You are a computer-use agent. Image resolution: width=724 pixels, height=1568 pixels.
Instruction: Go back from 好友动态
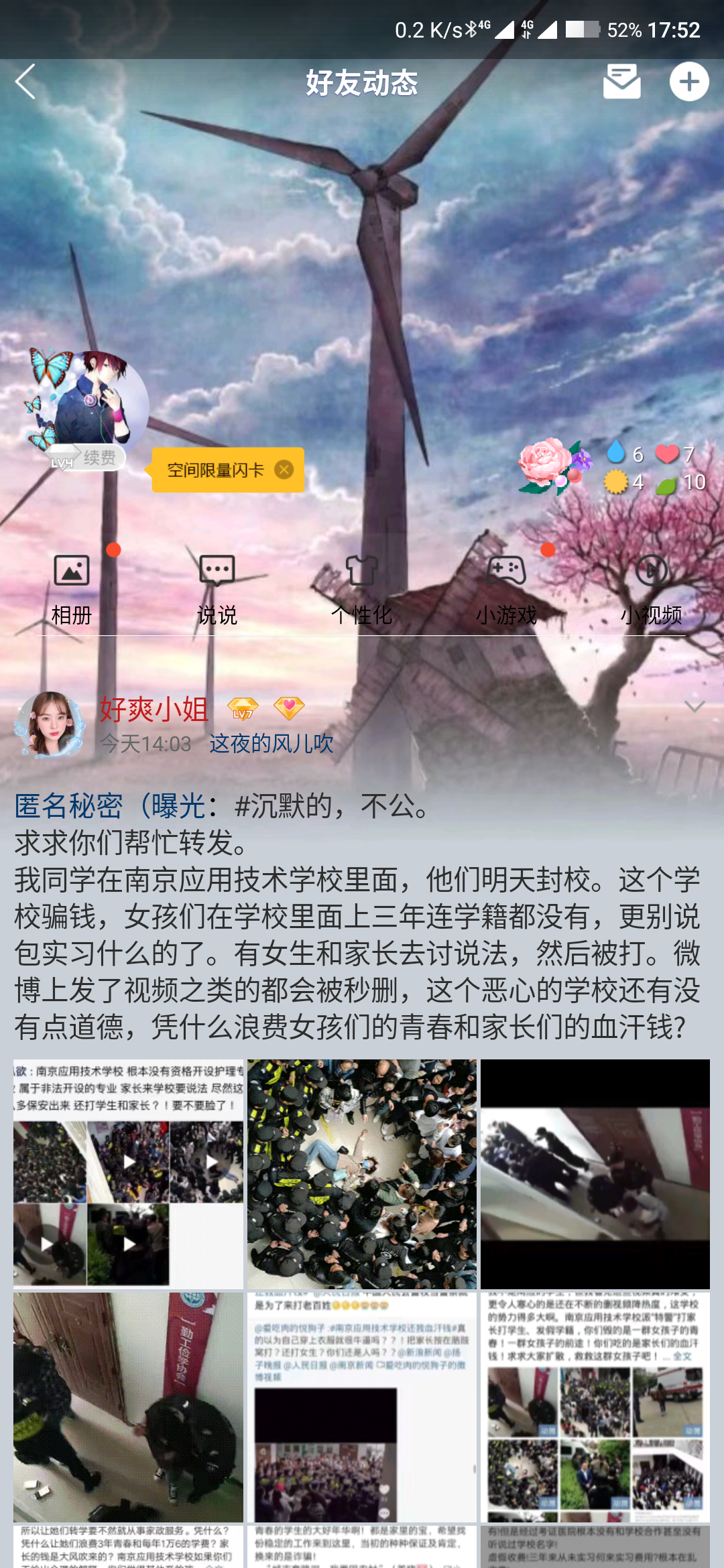tap(25, 82)
